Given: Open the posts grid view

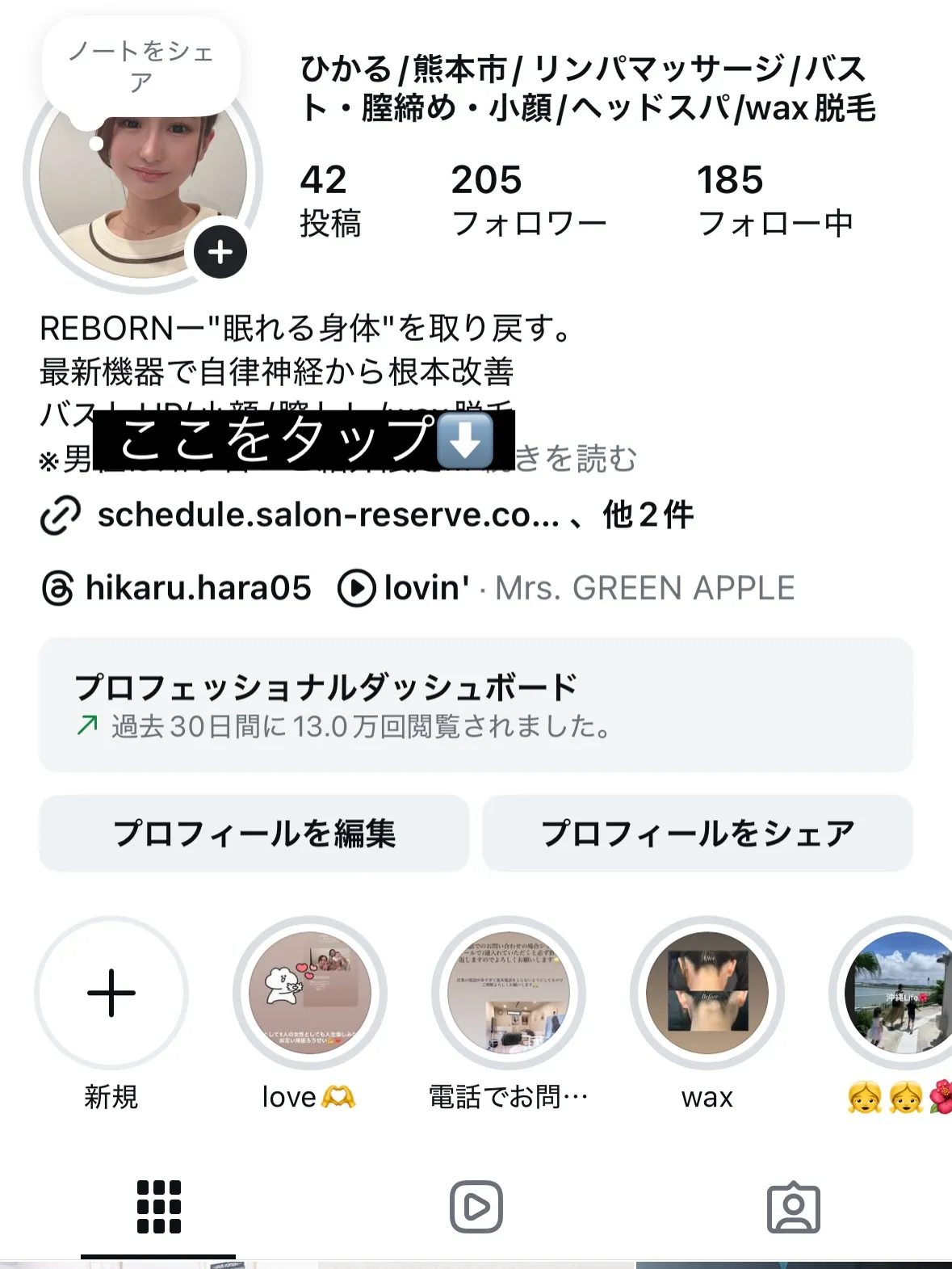Looking at the screenshot, I should [x=159, y=1206].
